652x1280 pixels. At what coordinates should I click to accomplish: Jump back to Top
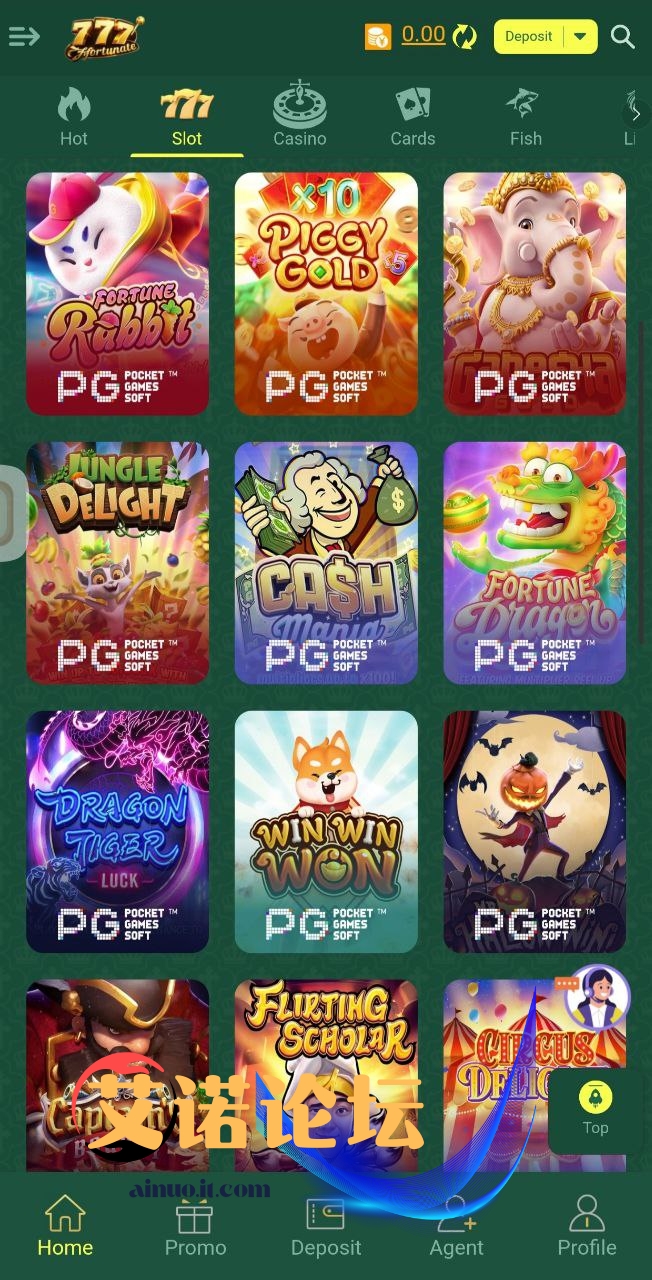pyautogui.click(x=595, y=1109)
